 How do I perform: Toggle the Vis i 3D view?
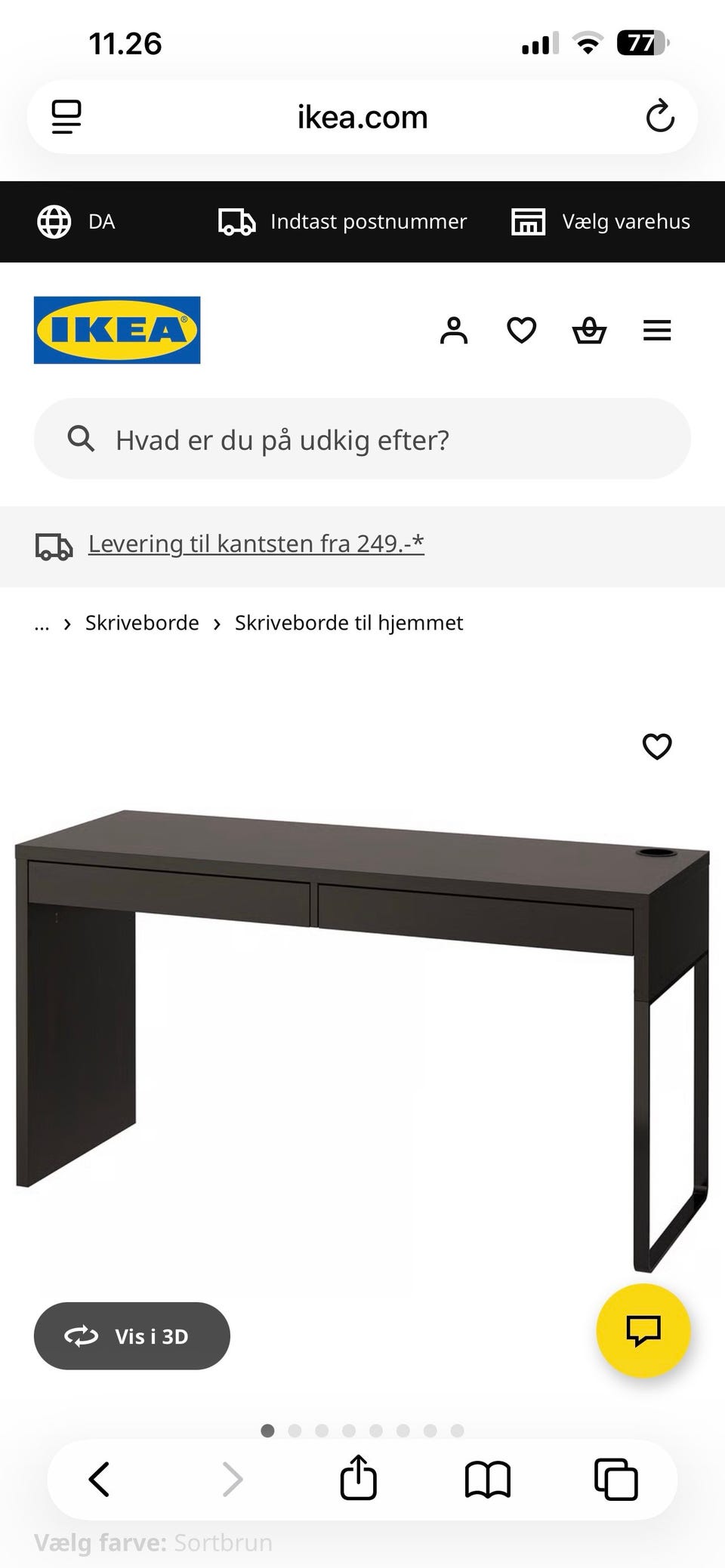click(131, 1335)
